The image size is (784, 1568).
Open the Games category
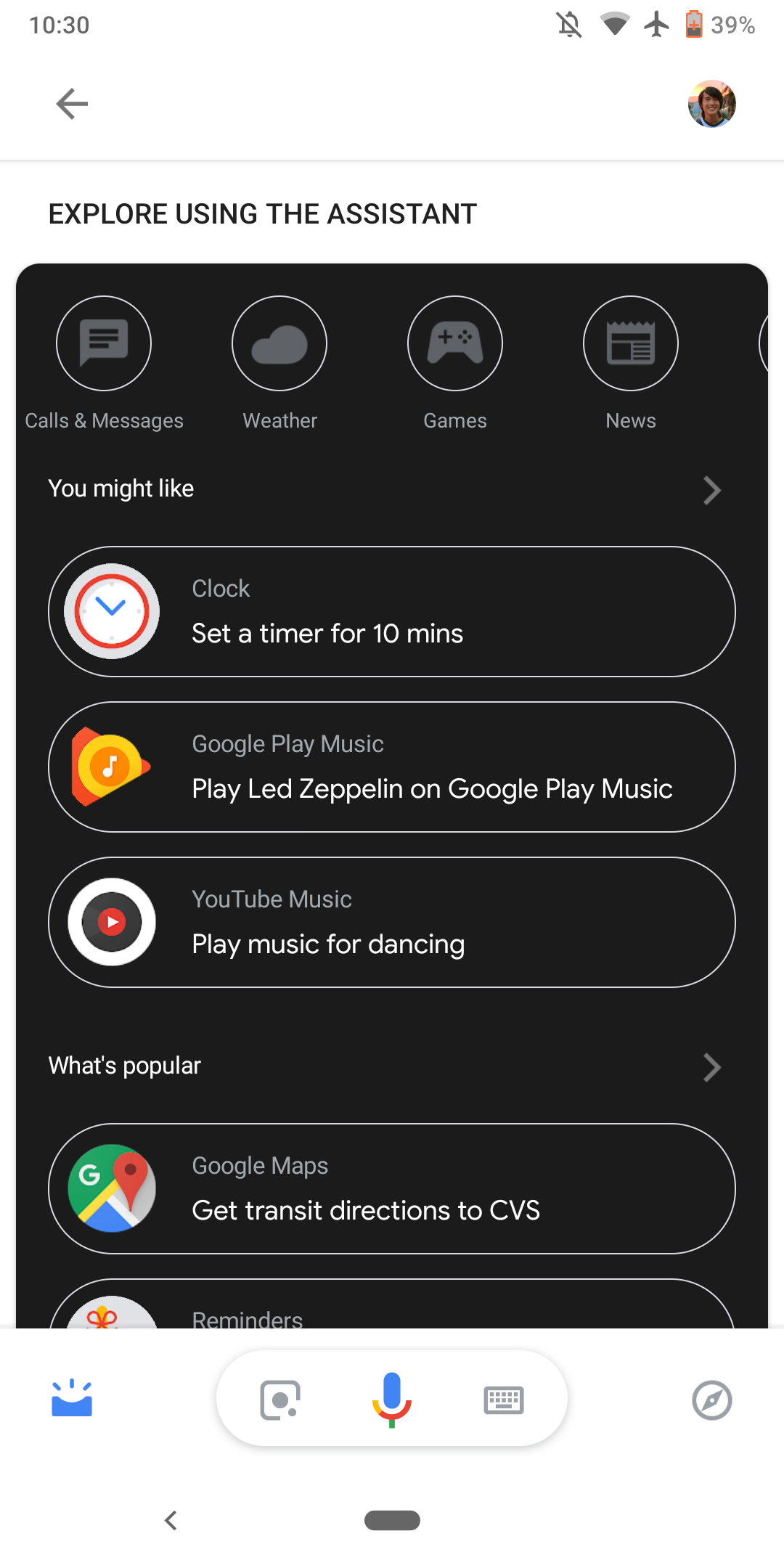coord(455,343)
